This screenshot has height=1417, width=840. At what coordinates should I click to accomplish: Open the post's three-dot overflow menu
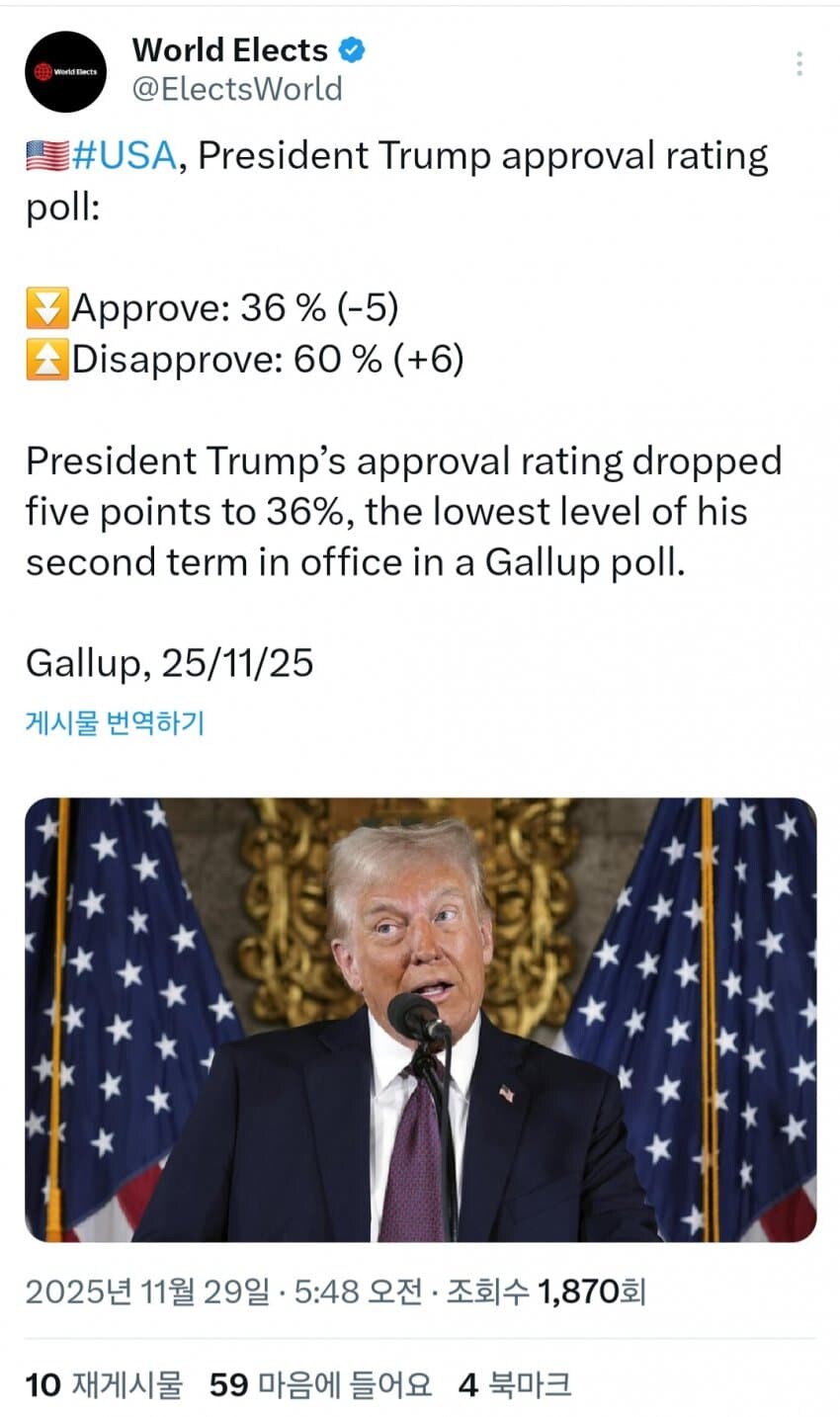[798, 64]
